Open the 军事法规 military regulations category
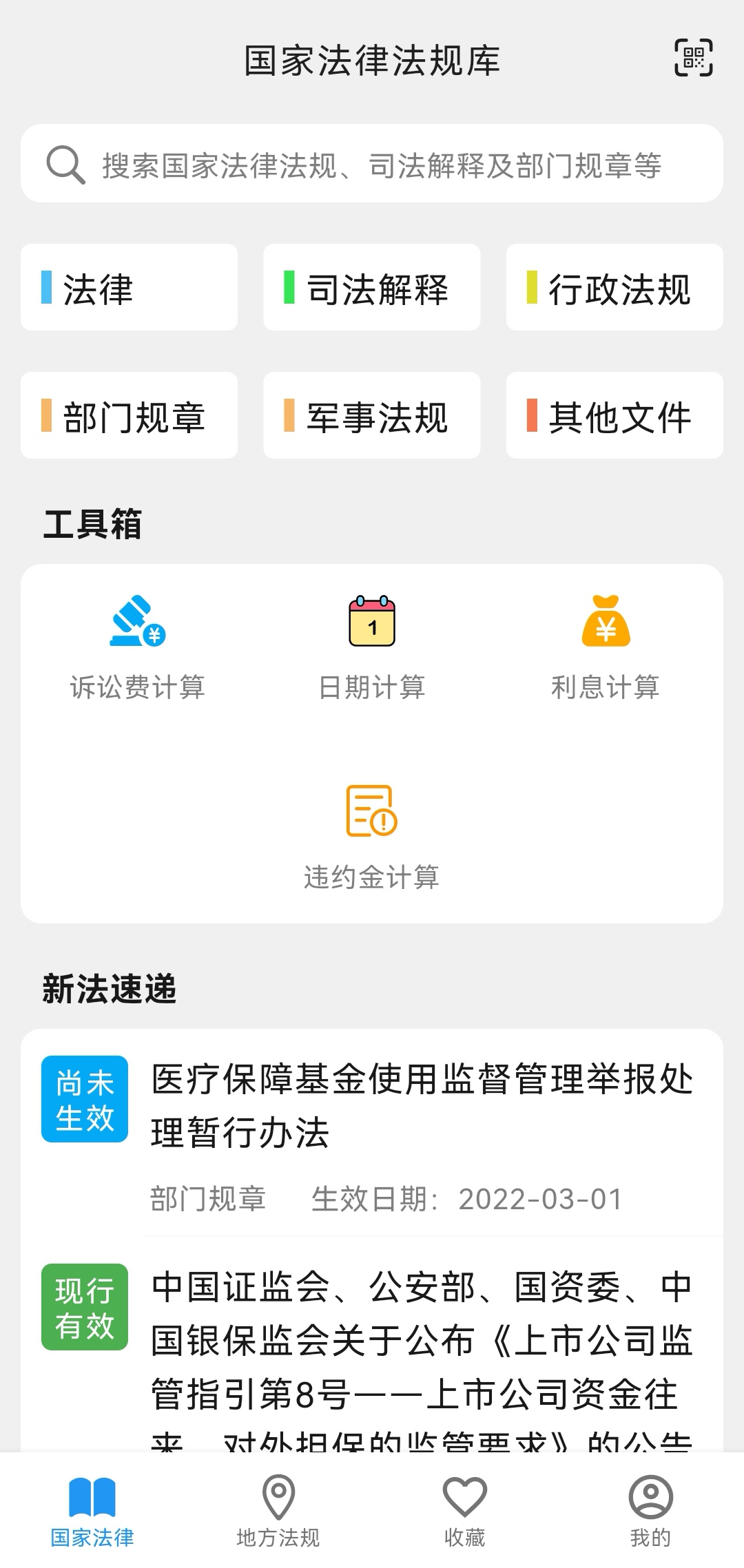Image resolution: width=744 pixels, height=1568 pixels. click(x=372, y=415)
